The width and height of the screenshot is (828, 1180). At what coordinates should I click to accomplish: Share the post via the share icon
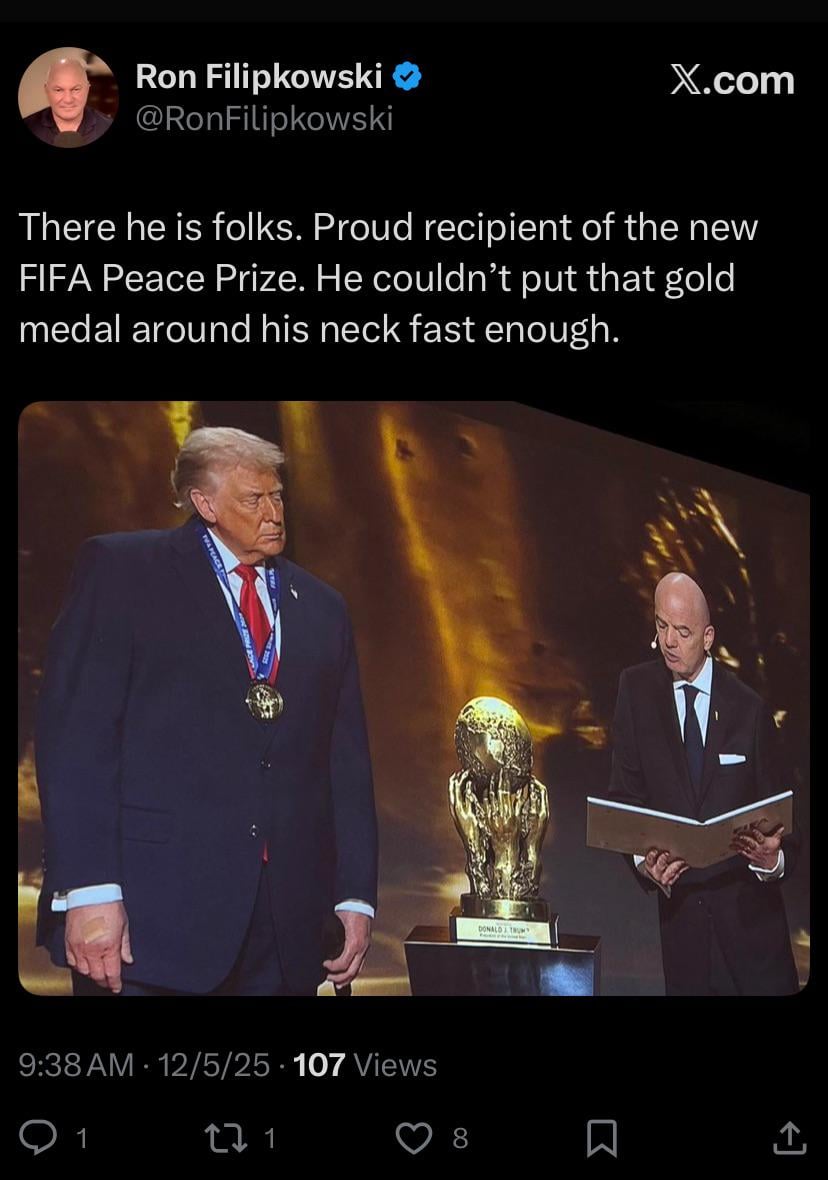(789, 1137)
